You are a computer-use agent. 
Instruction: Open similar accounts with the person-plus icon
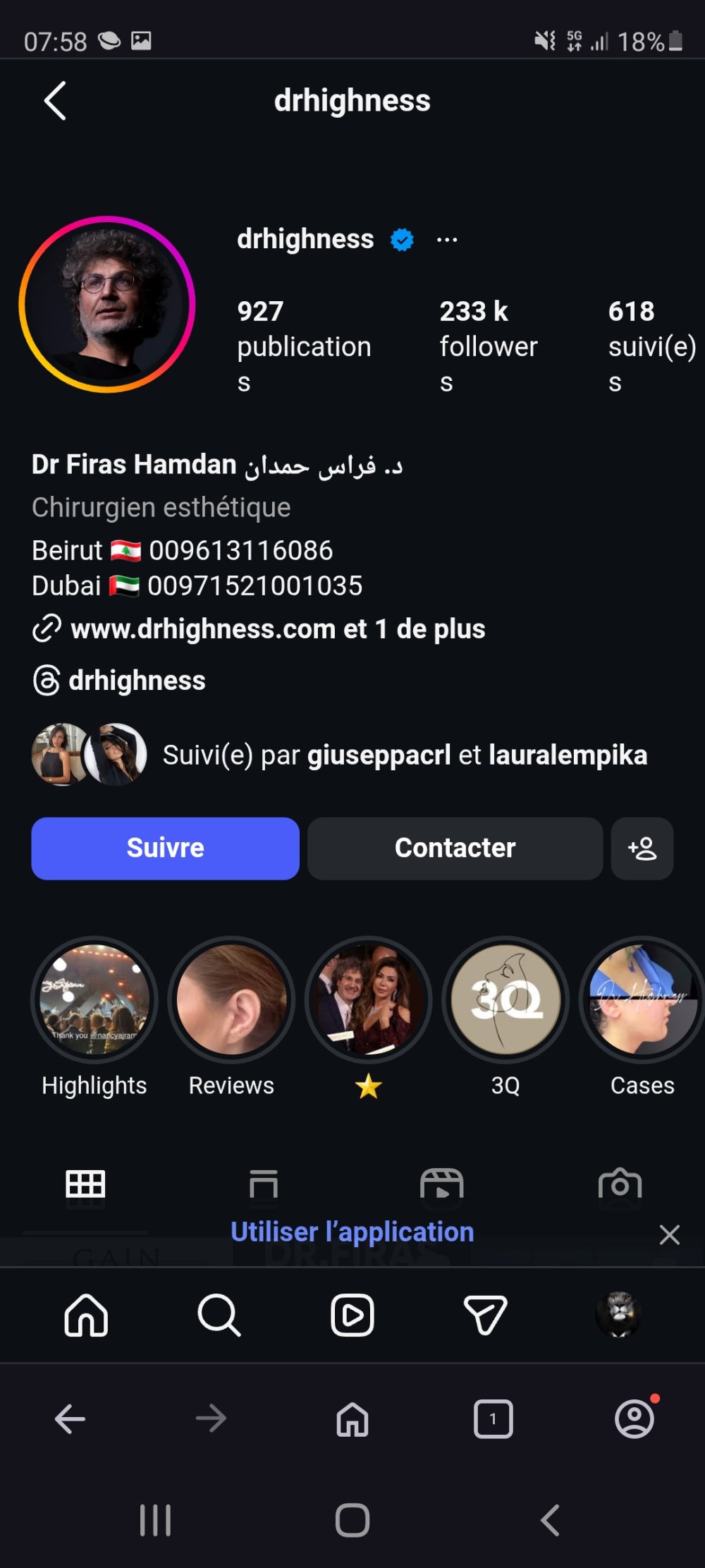[642, 849]
